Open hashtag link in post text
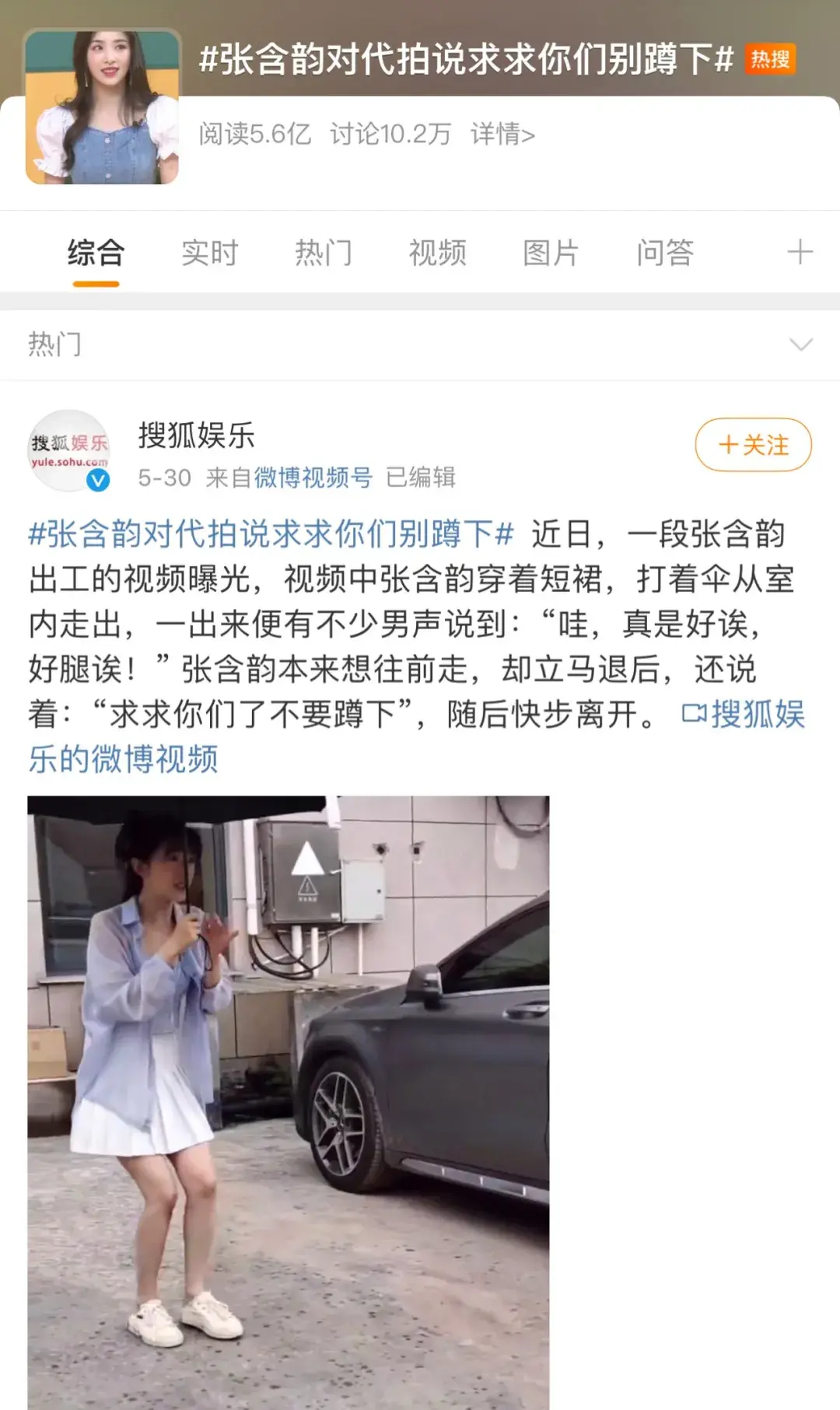Screen dimensions: 840x1410 pos(271,534)
